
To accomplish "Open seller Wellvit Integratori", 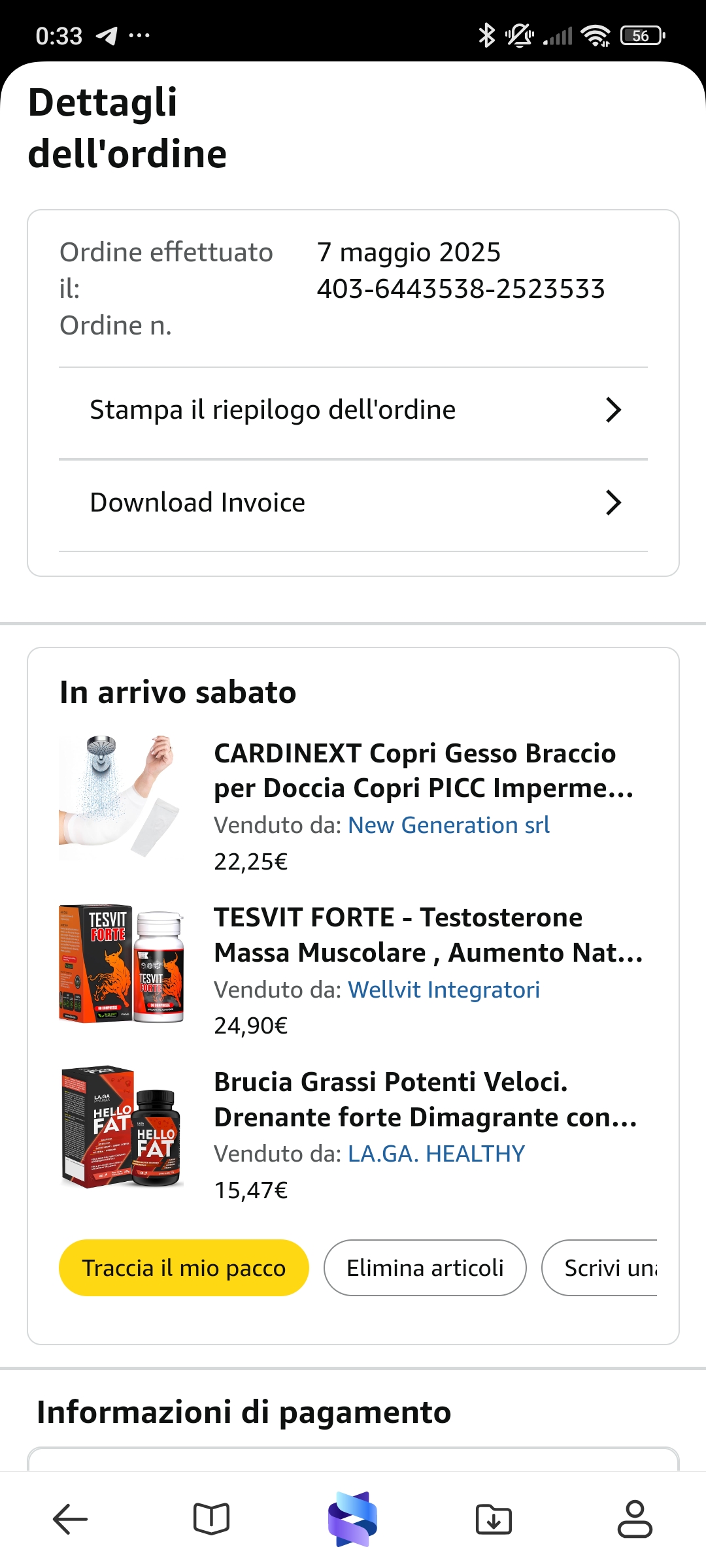I will [x=444, y=990].
